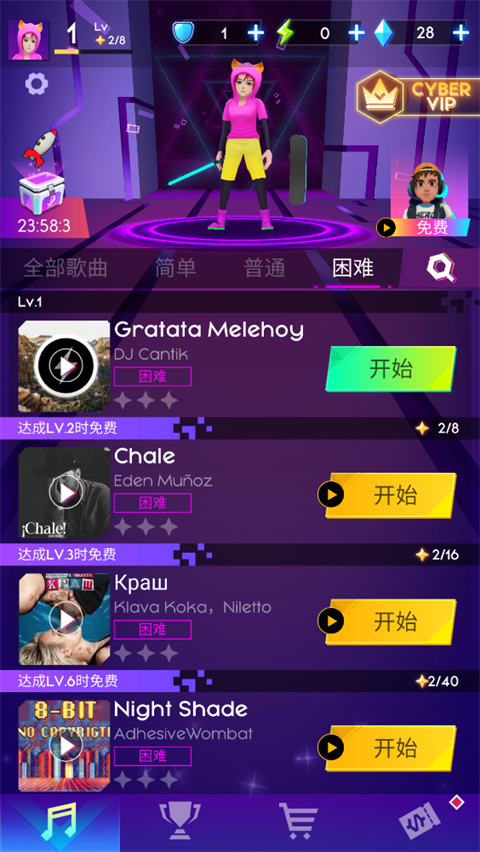Screen dimensions: 480x852
Task: Select the 简单 difficulty tab
Action: [x=175, y=268]
